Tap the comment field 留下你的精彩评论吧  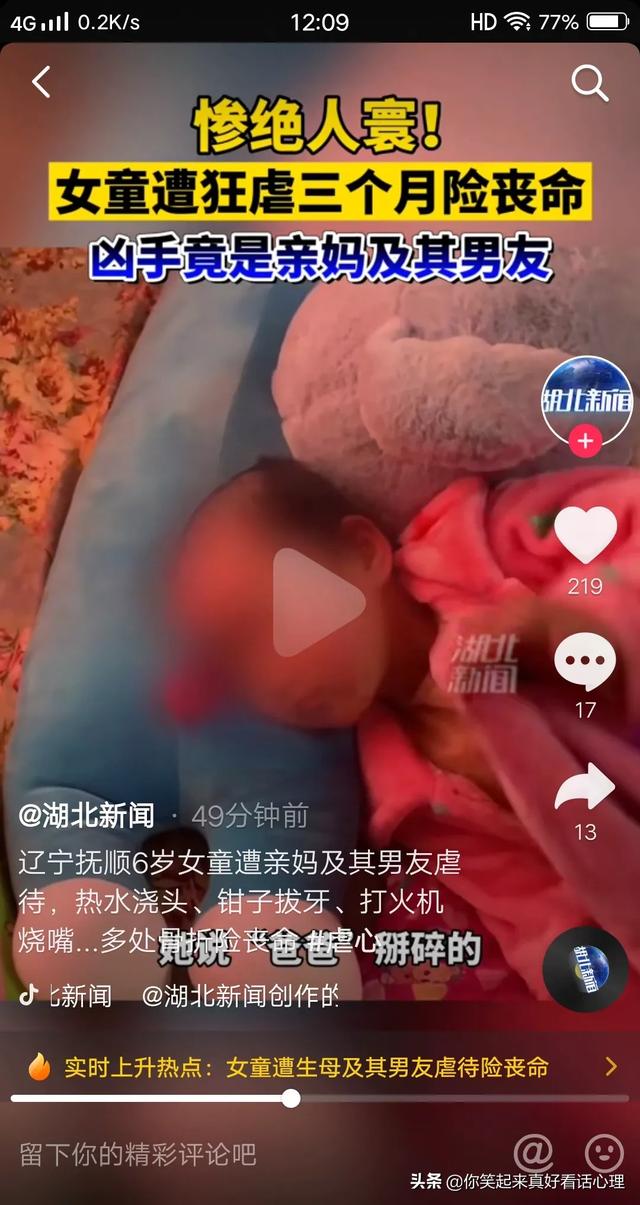point(140,1154)
